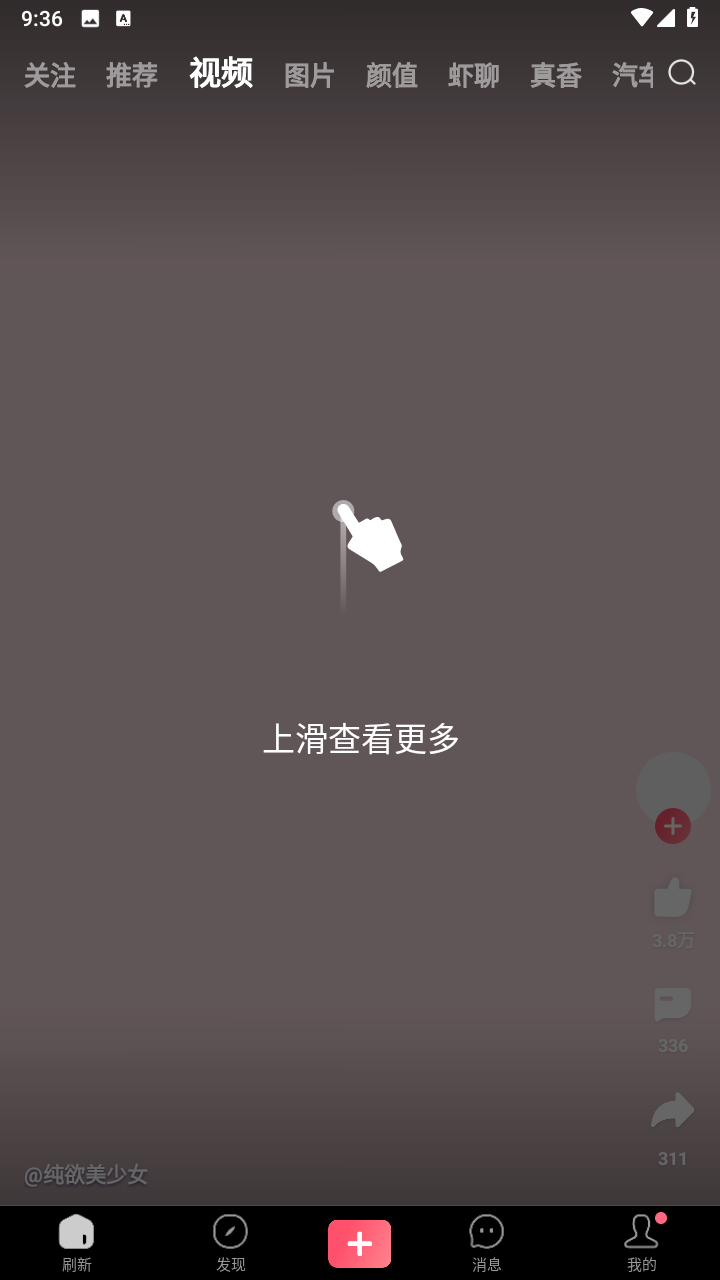Select the 图片 tab
This screenshot has width=720, height=1280.
pos(309,75)
